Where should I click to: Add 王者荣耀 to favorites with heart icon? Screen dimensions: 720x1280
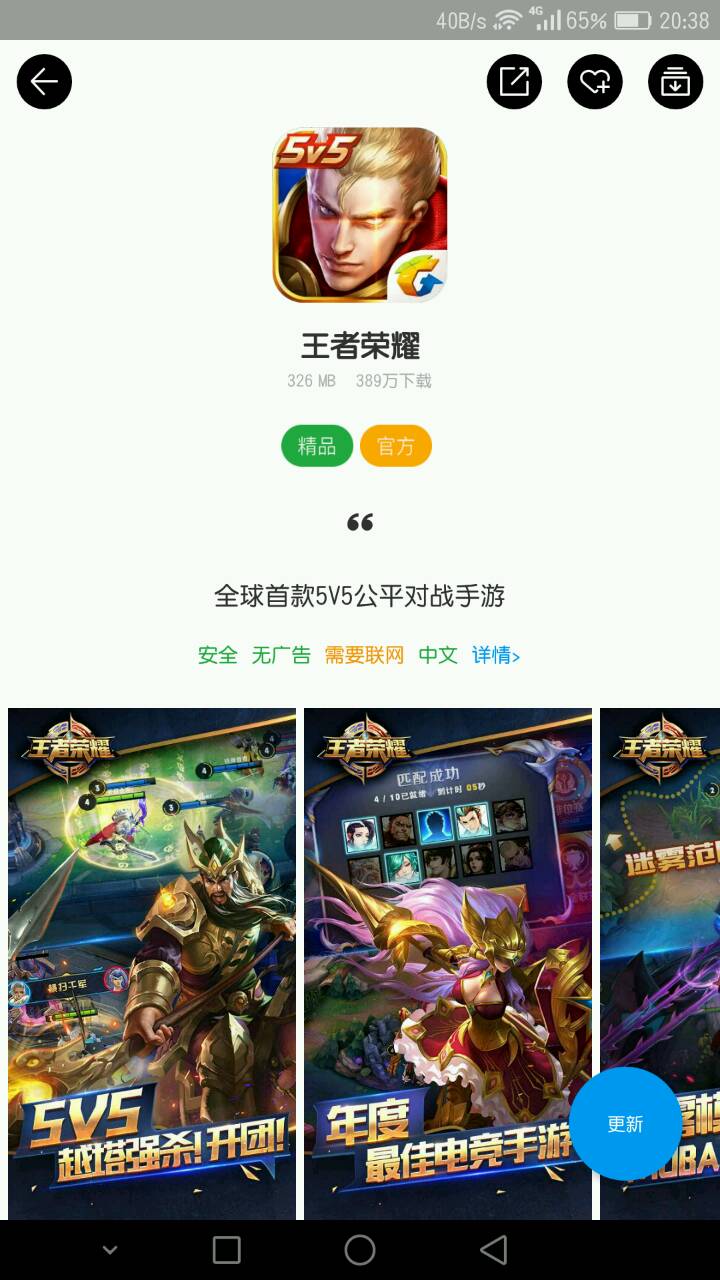[595, 82]
